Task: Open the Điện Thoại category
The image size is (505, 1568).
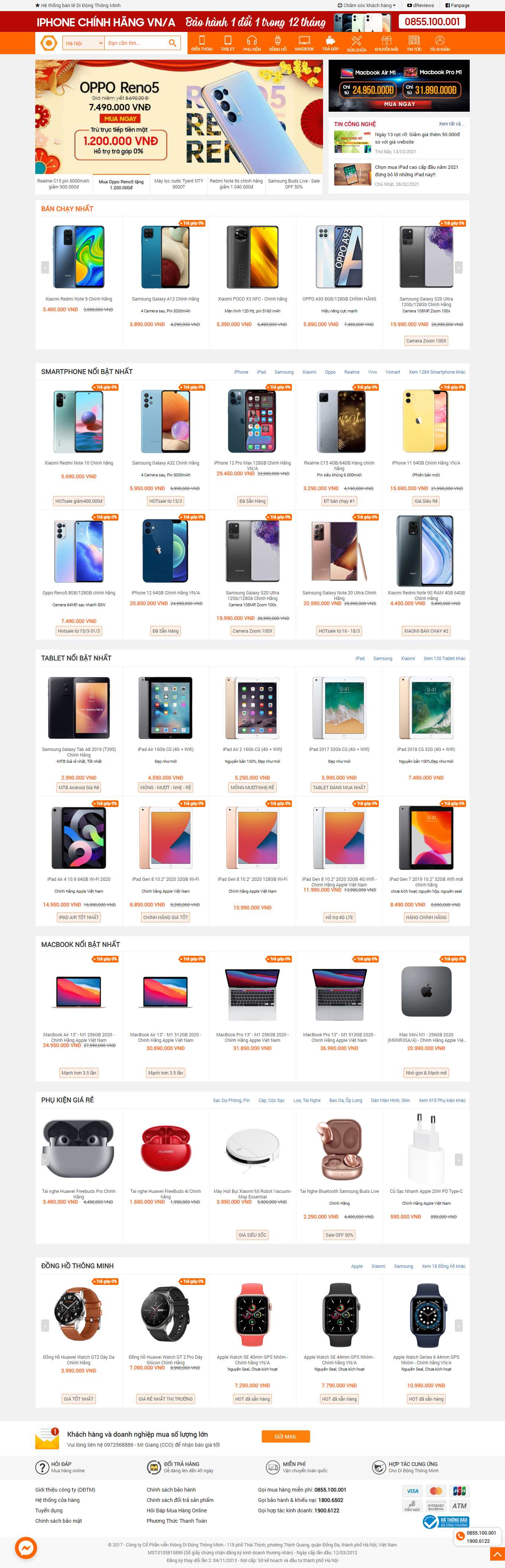Action: 202,43
